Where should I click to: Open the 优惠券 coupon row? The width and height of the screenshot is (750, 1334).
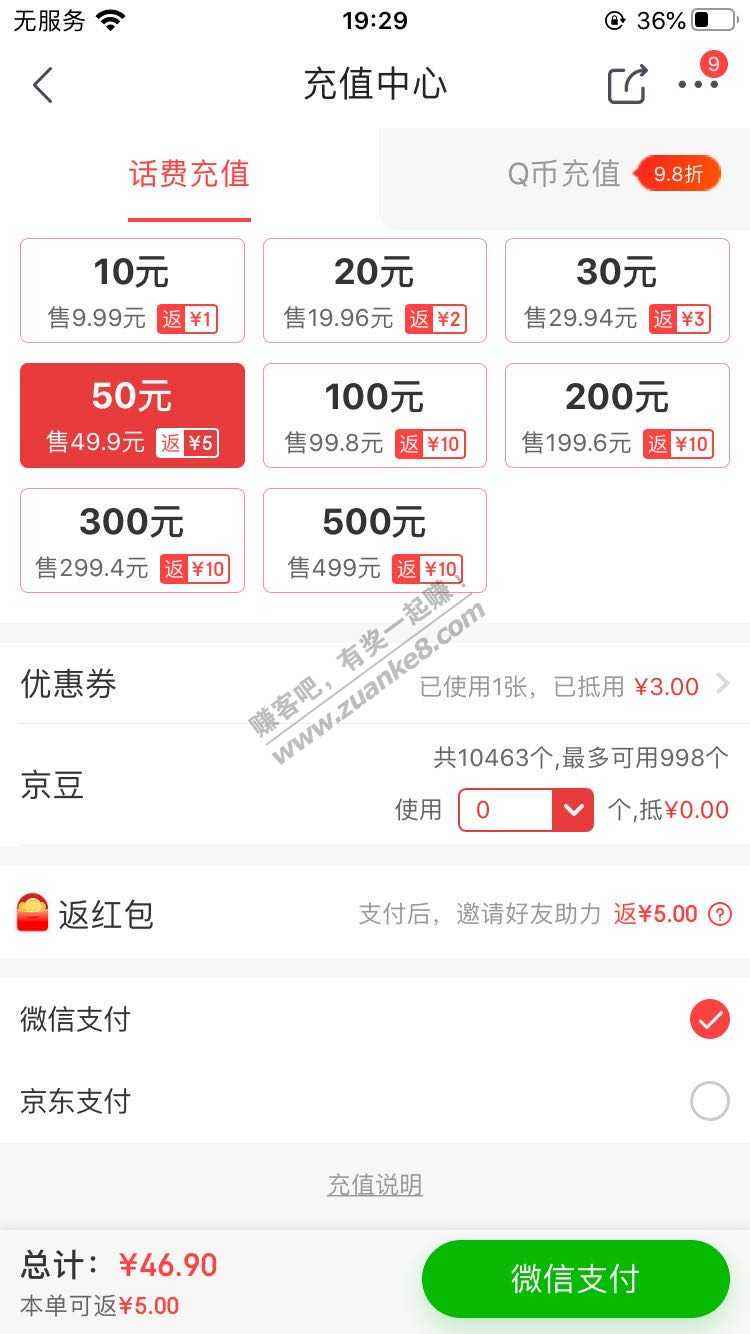point(375,685)
